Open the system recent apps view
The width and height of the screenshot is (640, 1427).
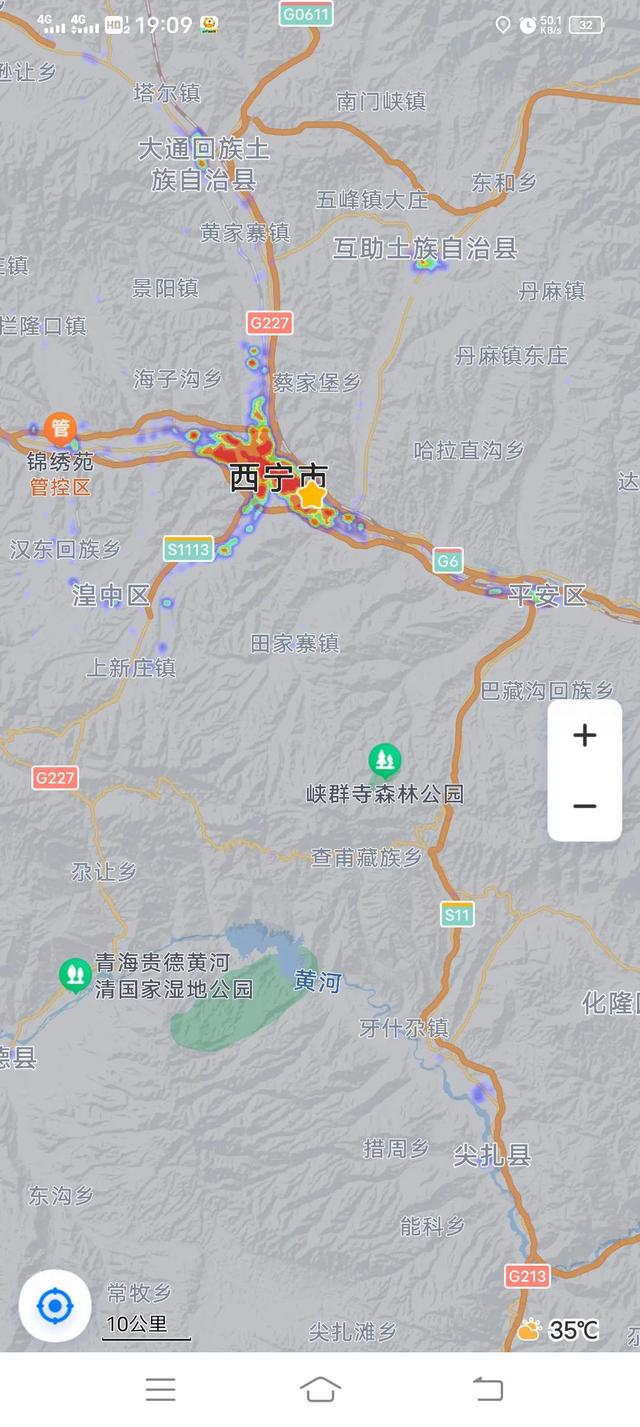(x=160, y=1389)
